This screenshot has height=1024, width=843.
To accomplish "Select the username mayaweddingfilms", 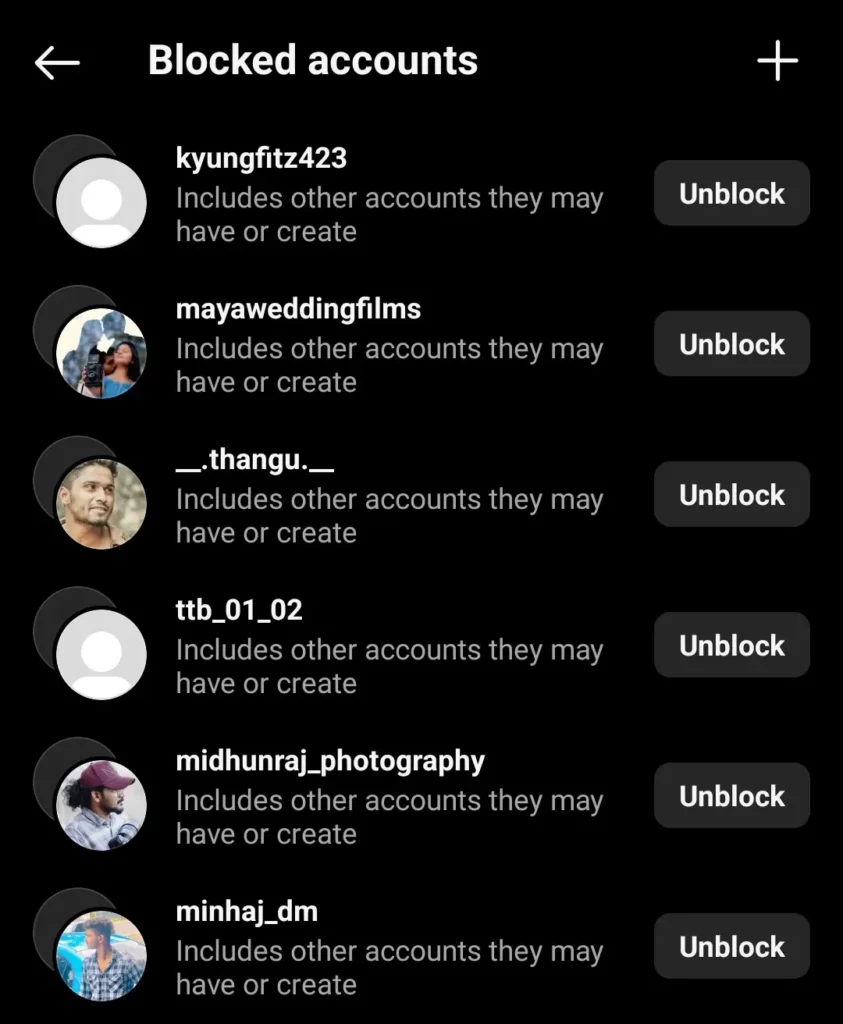I will 297,308.
